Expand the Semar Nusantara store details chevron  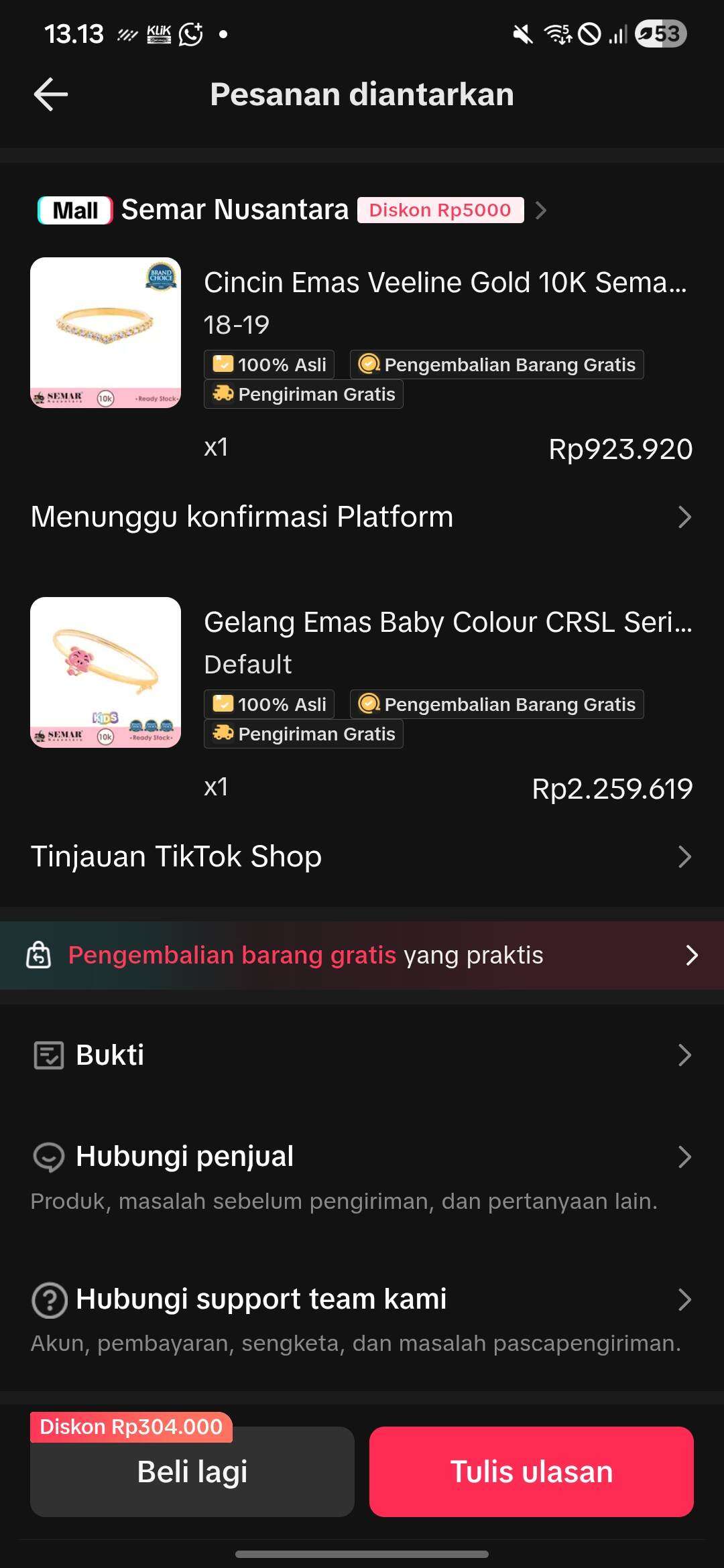point(540,209)
